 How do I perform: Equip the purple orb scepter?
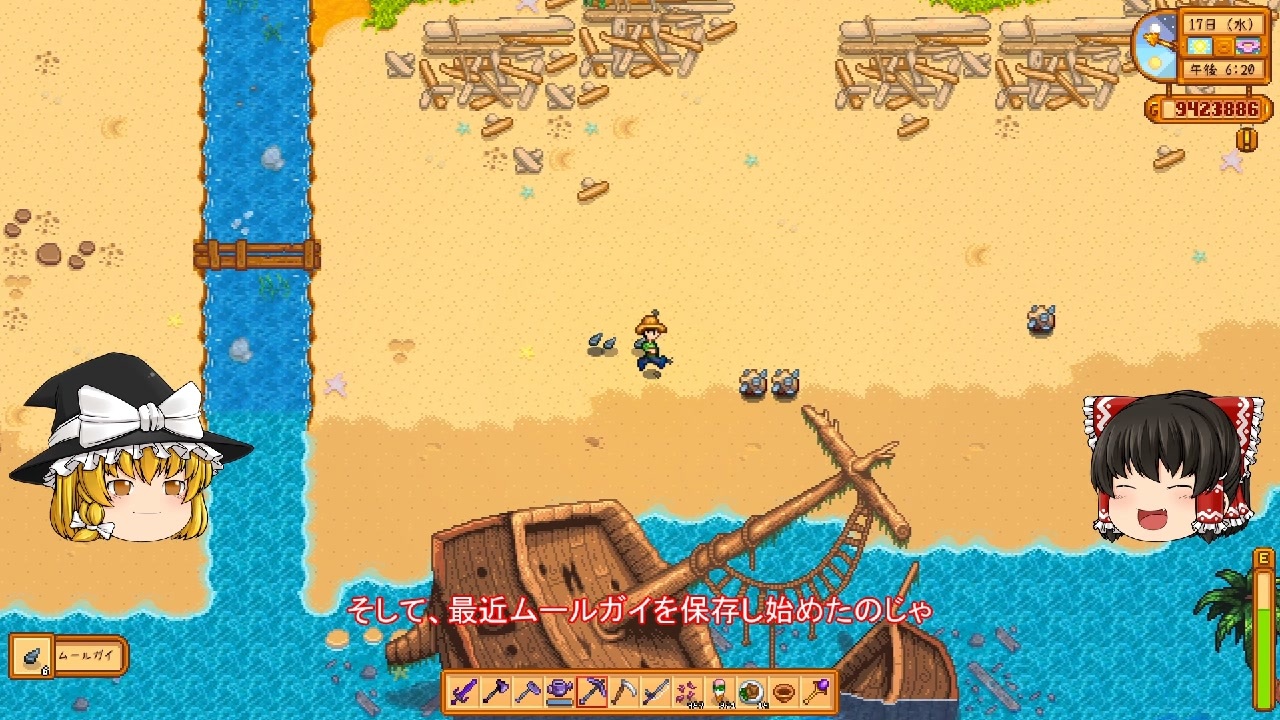point(816,691)
